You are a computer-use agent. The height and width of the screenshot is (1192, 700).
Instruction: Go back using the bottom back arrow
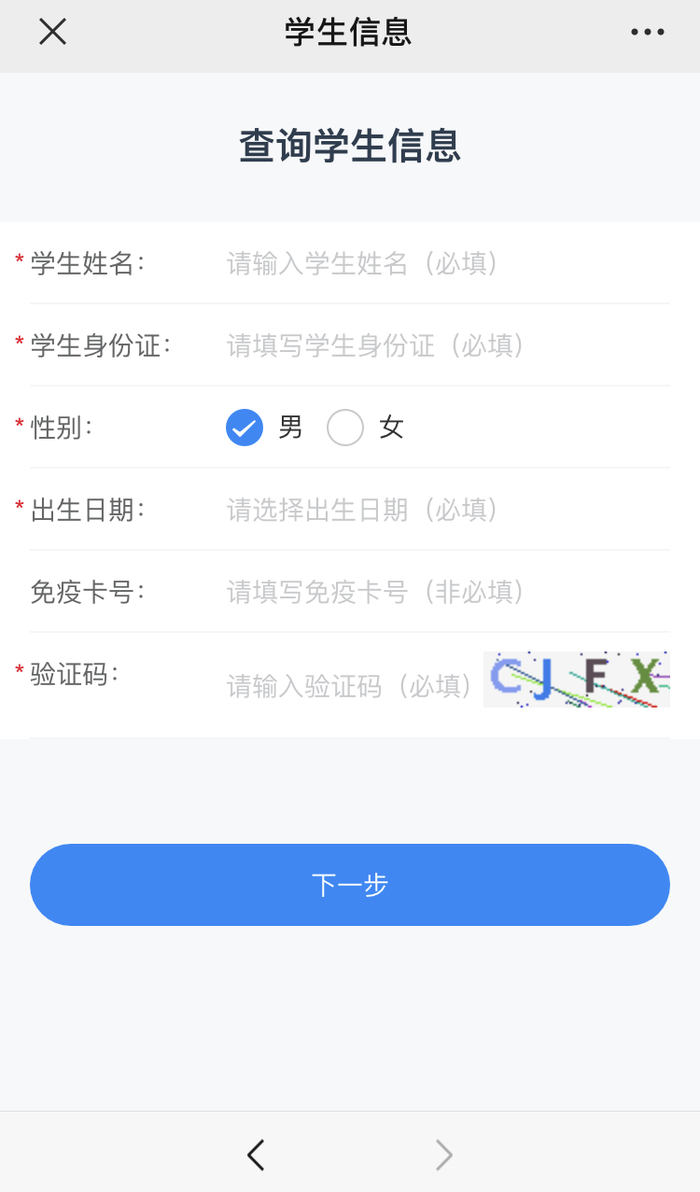coord(256,1155)
